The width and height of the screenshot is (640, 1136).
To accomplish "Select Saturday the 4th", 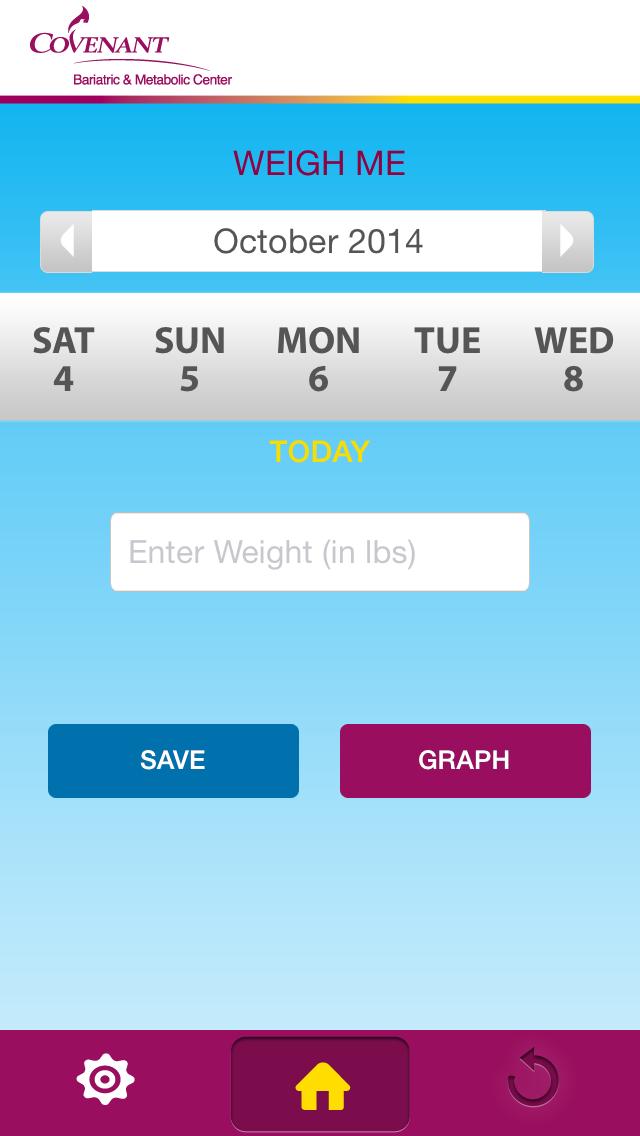I will pyautogui.click(x=63, y=359).
